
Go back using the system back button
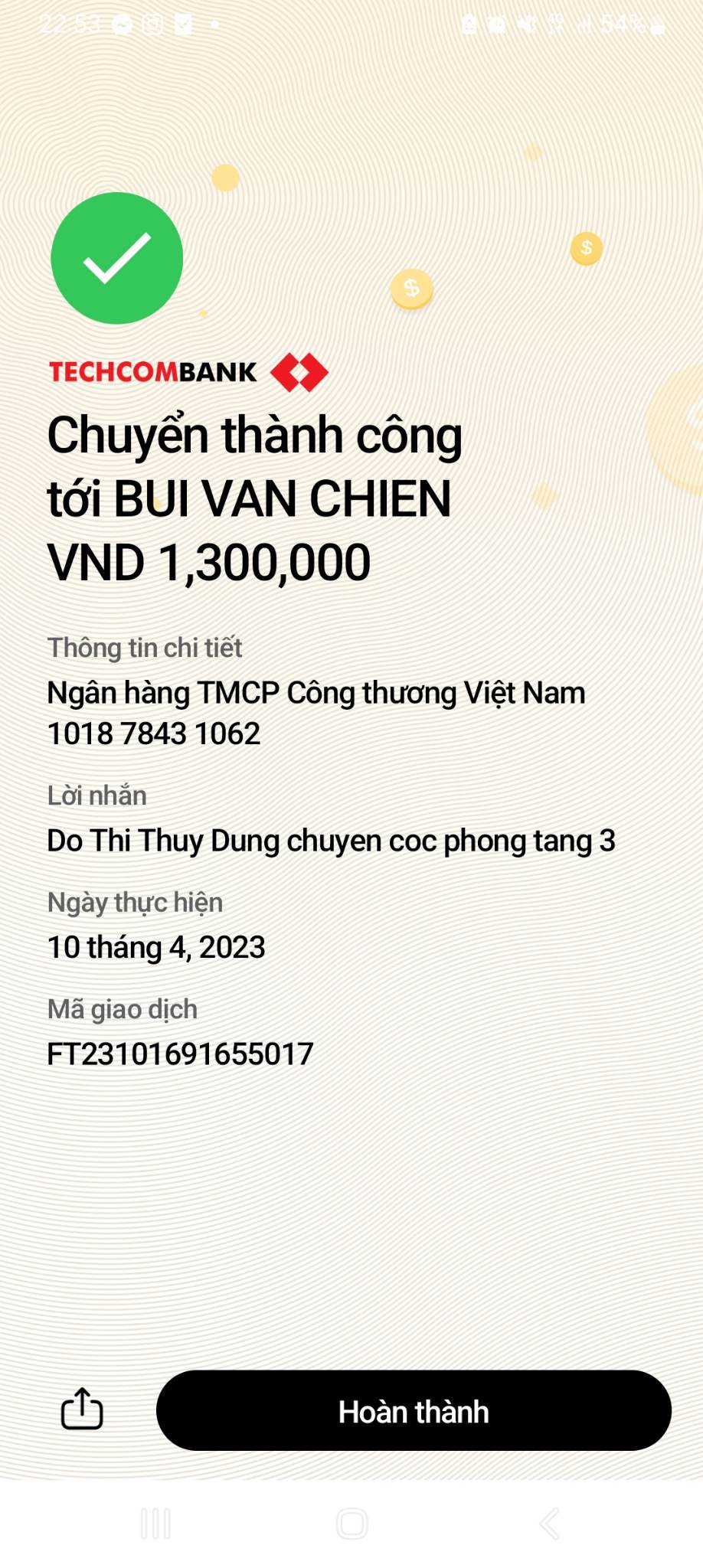pos(549,1524)
